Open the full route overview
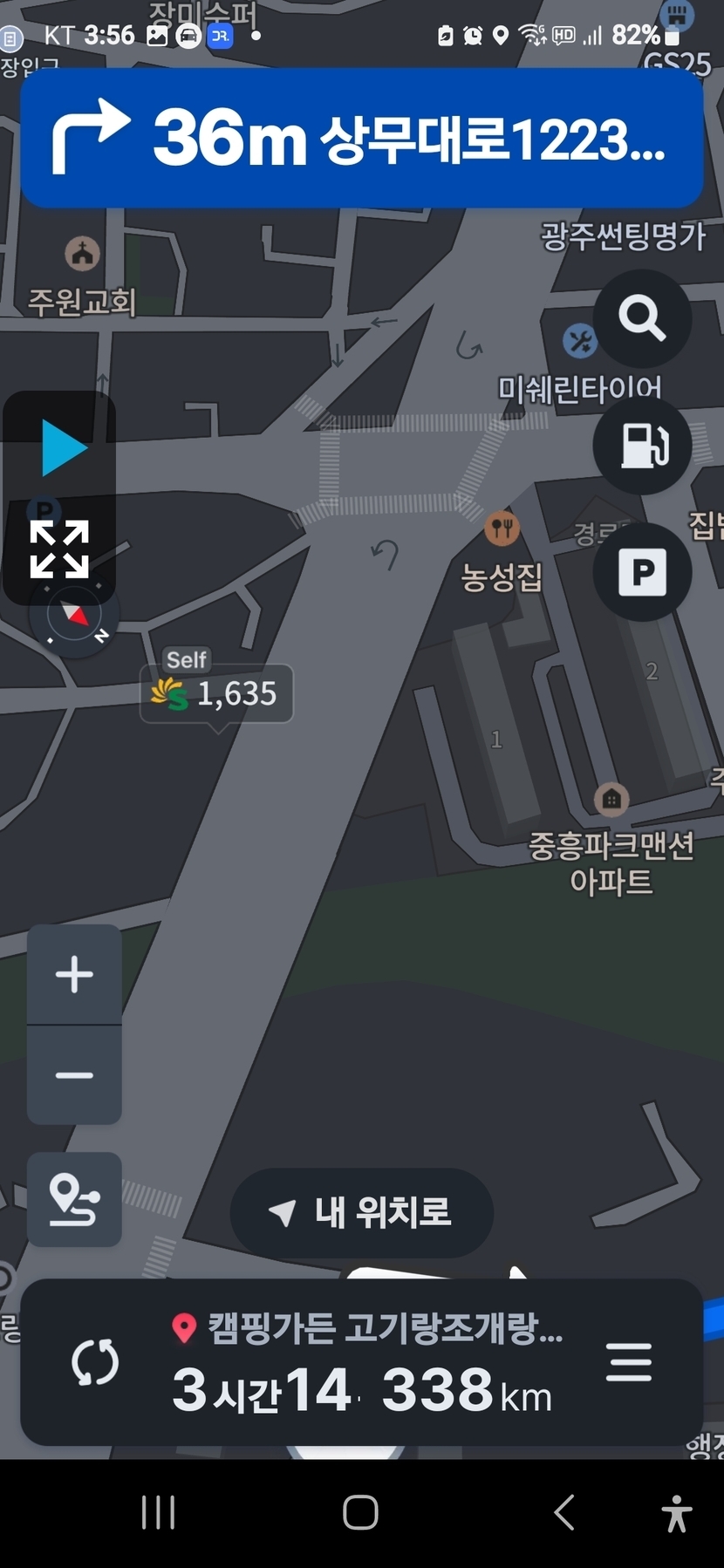This screenshot has height=1568, width=724. (x=74, y=1199)
